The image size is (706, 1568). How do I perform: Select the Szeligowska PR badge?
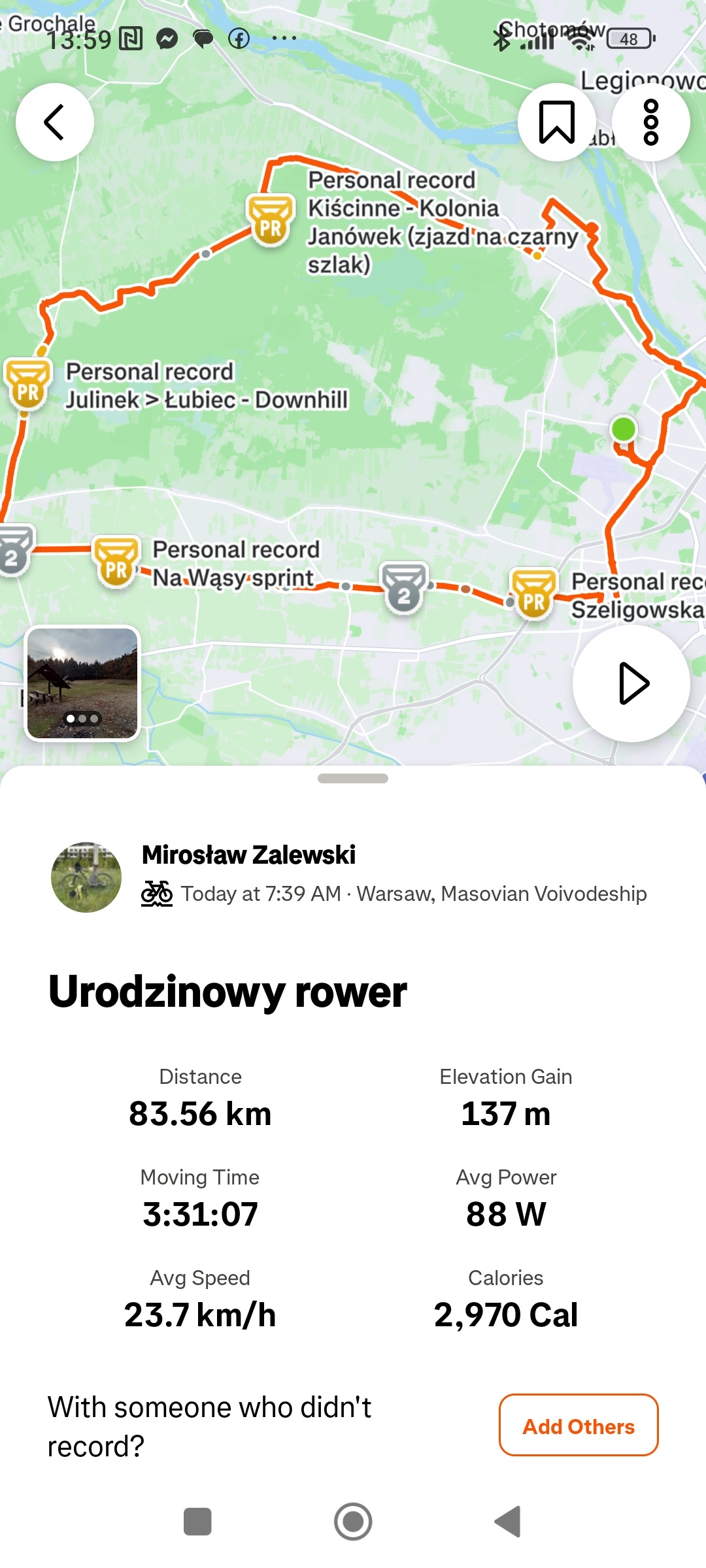[x=534, y=594]
